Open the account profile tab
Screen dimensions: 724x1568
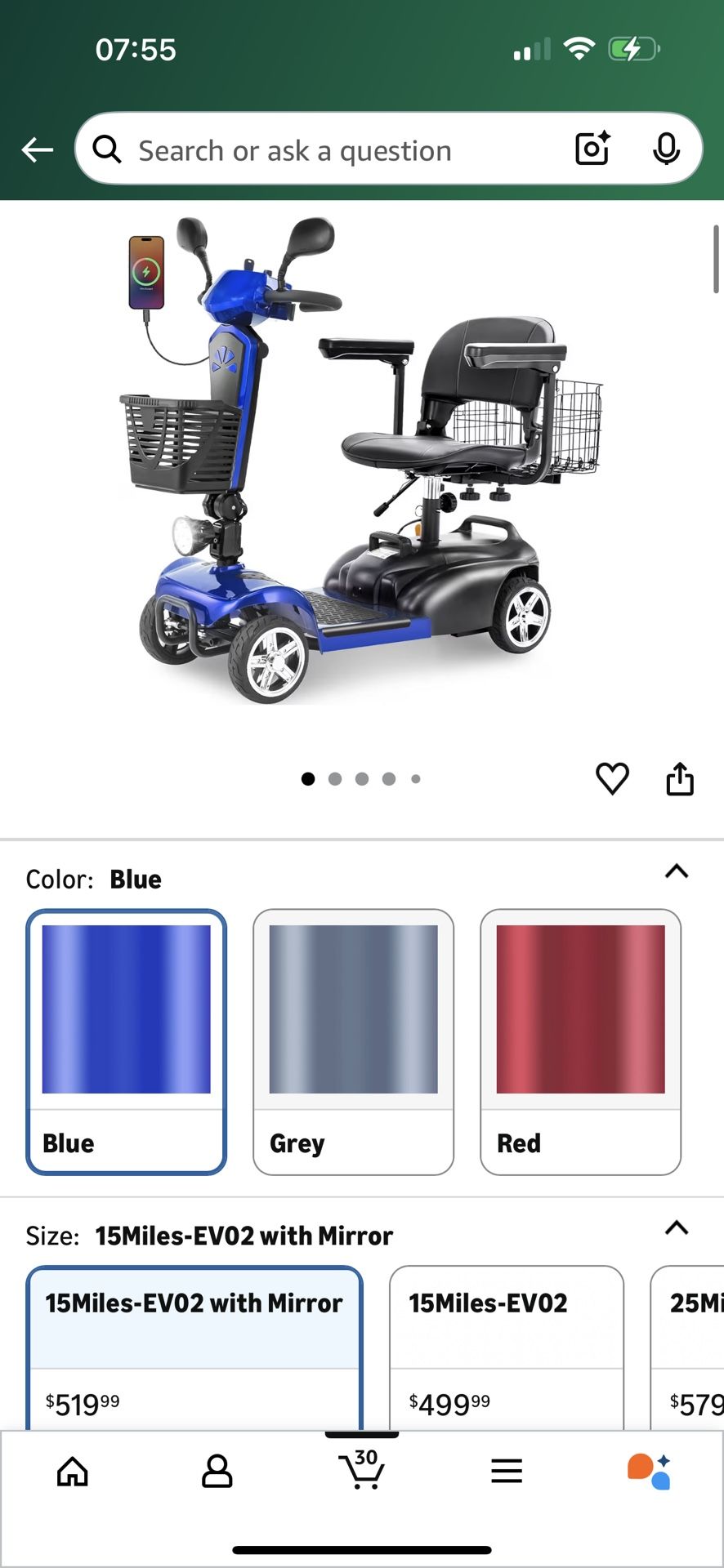[x=217, y=1472]
